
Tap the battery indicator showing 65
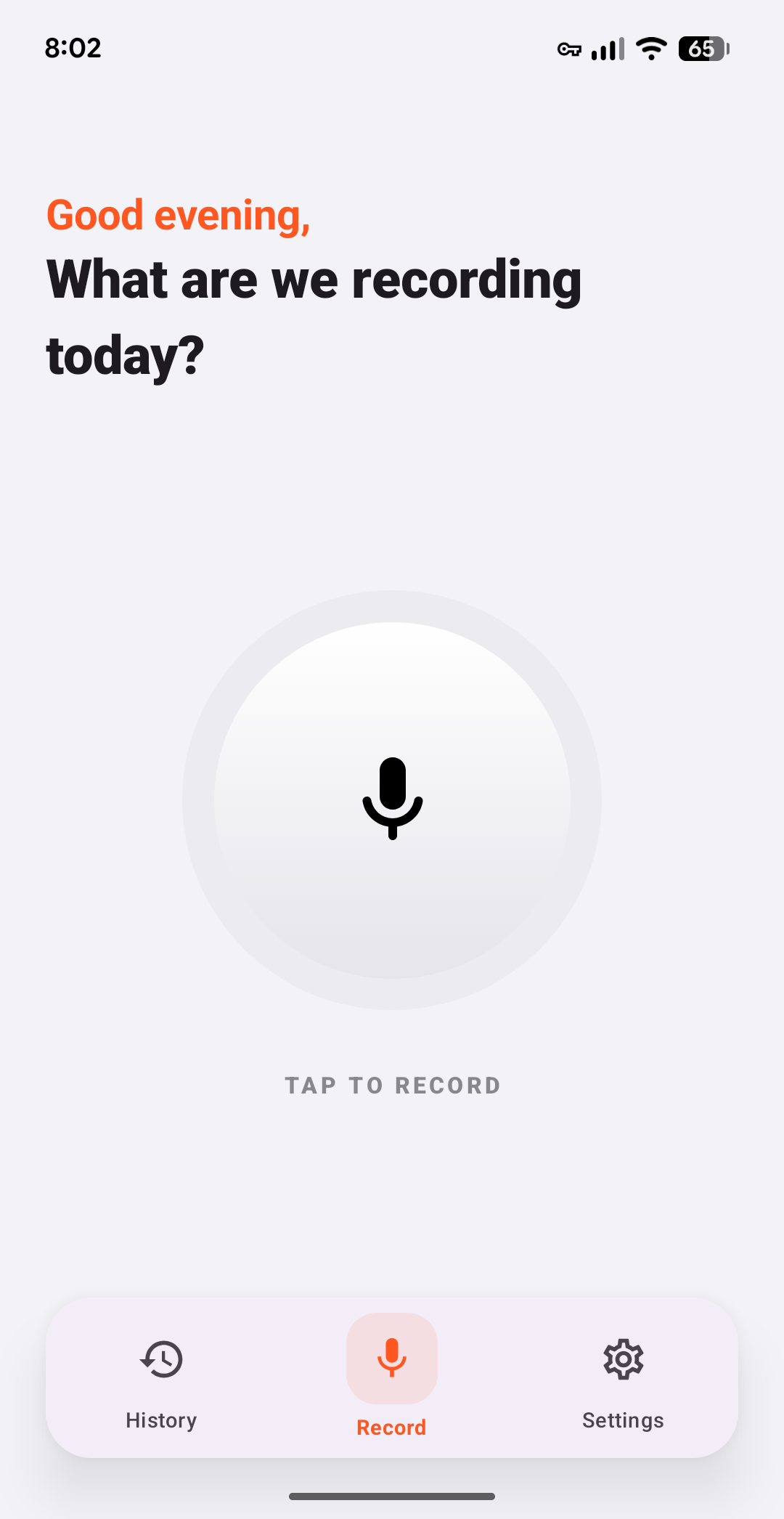click(702, 46)
